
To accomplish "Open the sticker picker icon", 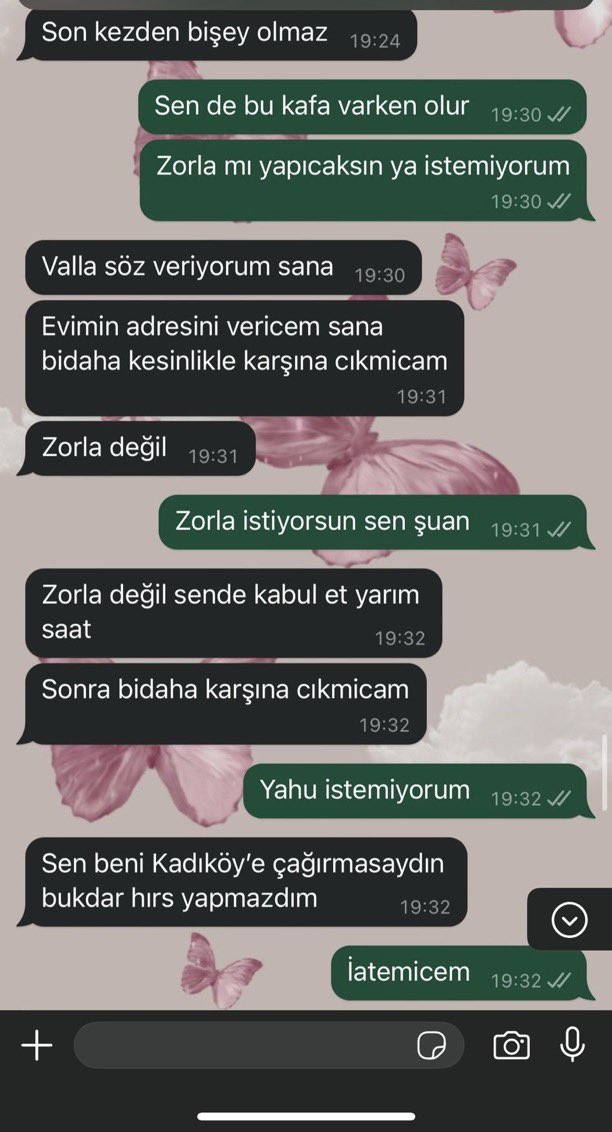I will point(431,1046).
